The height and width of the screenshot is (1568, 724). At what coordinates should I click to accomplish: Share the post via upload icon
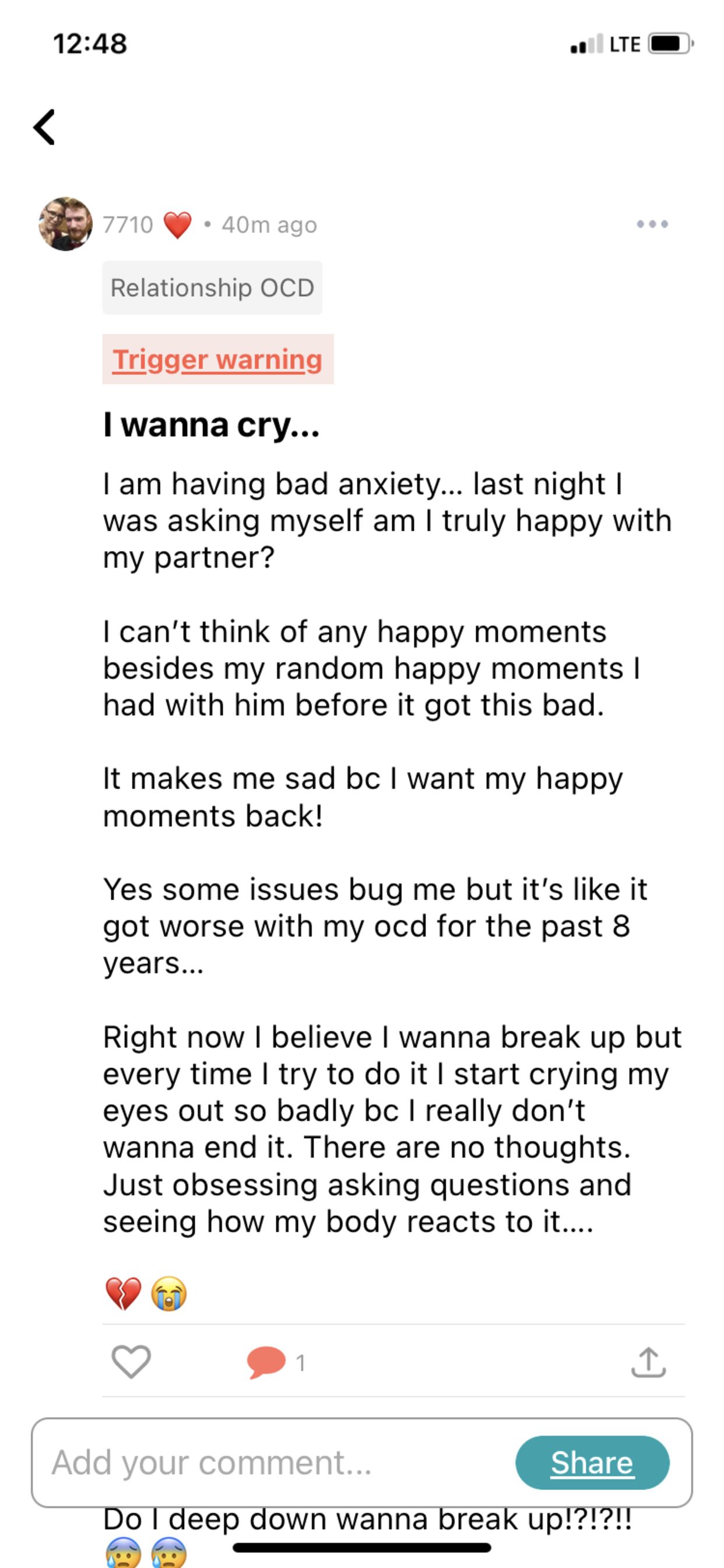coord(648,1361)
